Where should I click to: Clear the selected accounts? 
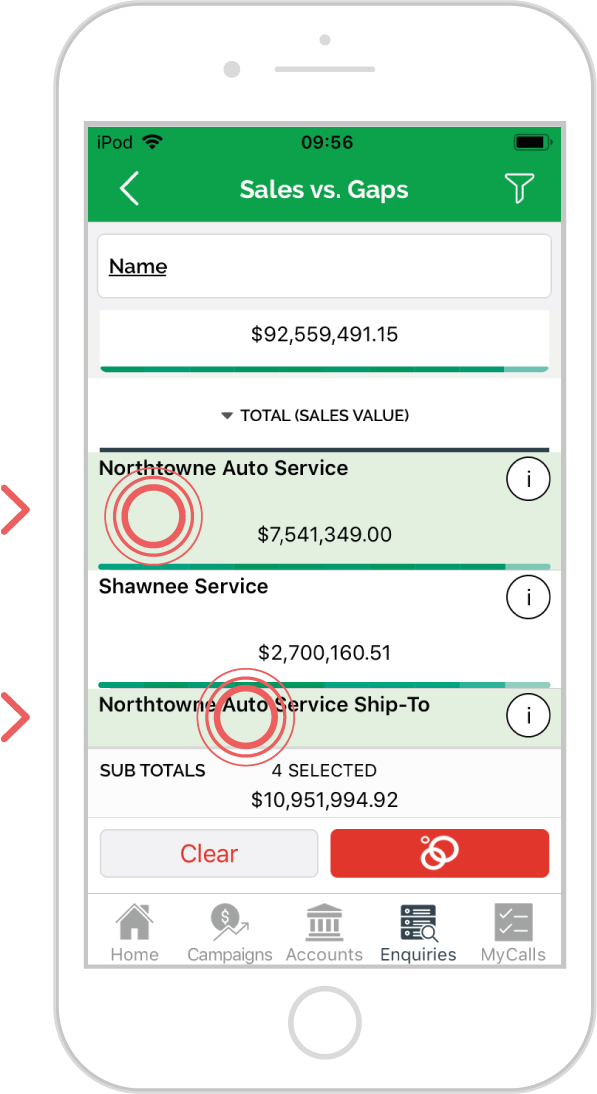(209, 853)
